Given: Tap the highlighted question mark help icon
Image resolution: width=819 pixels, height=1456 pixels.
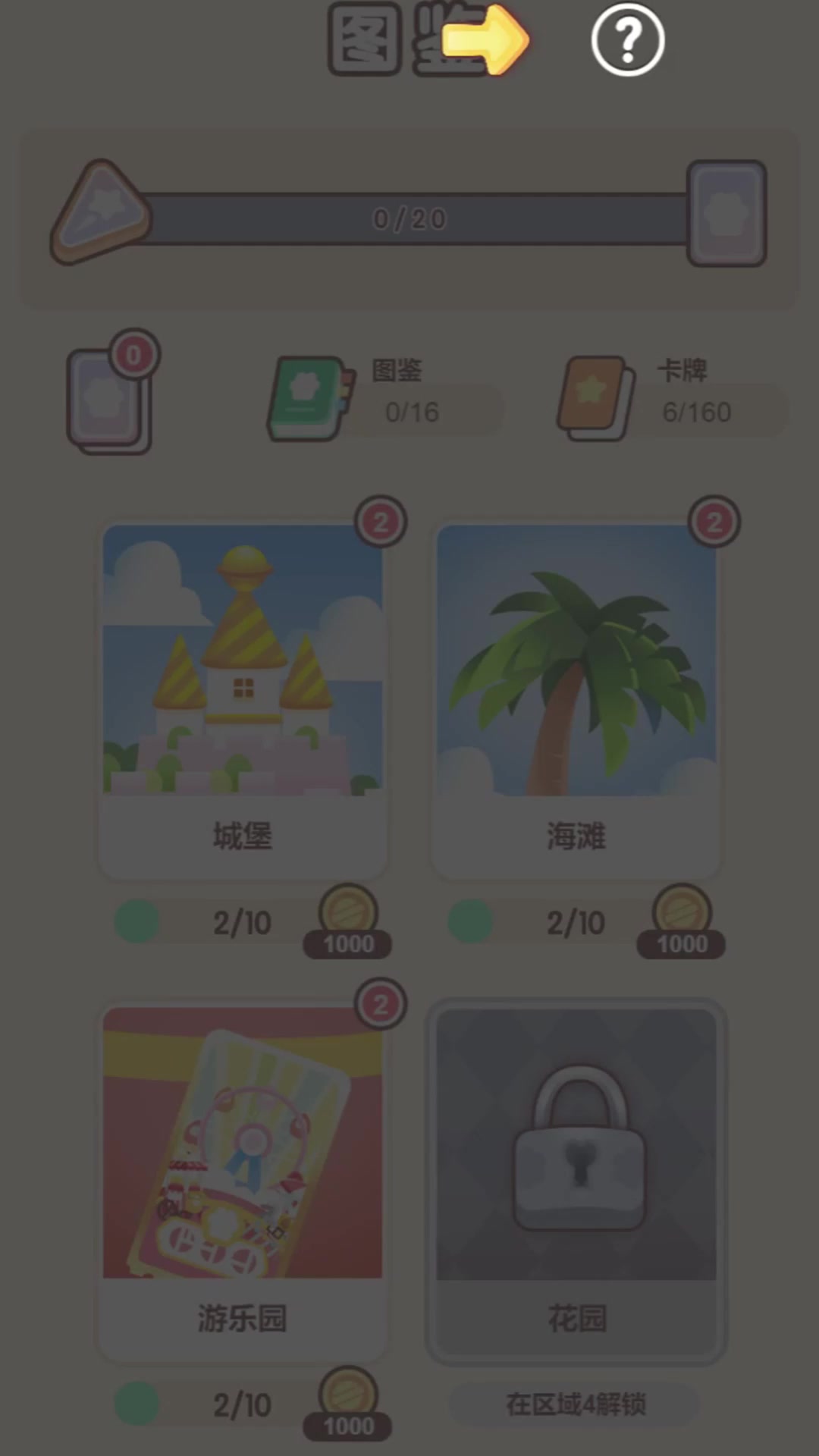Looking at the screenshot, I should 628,39.
